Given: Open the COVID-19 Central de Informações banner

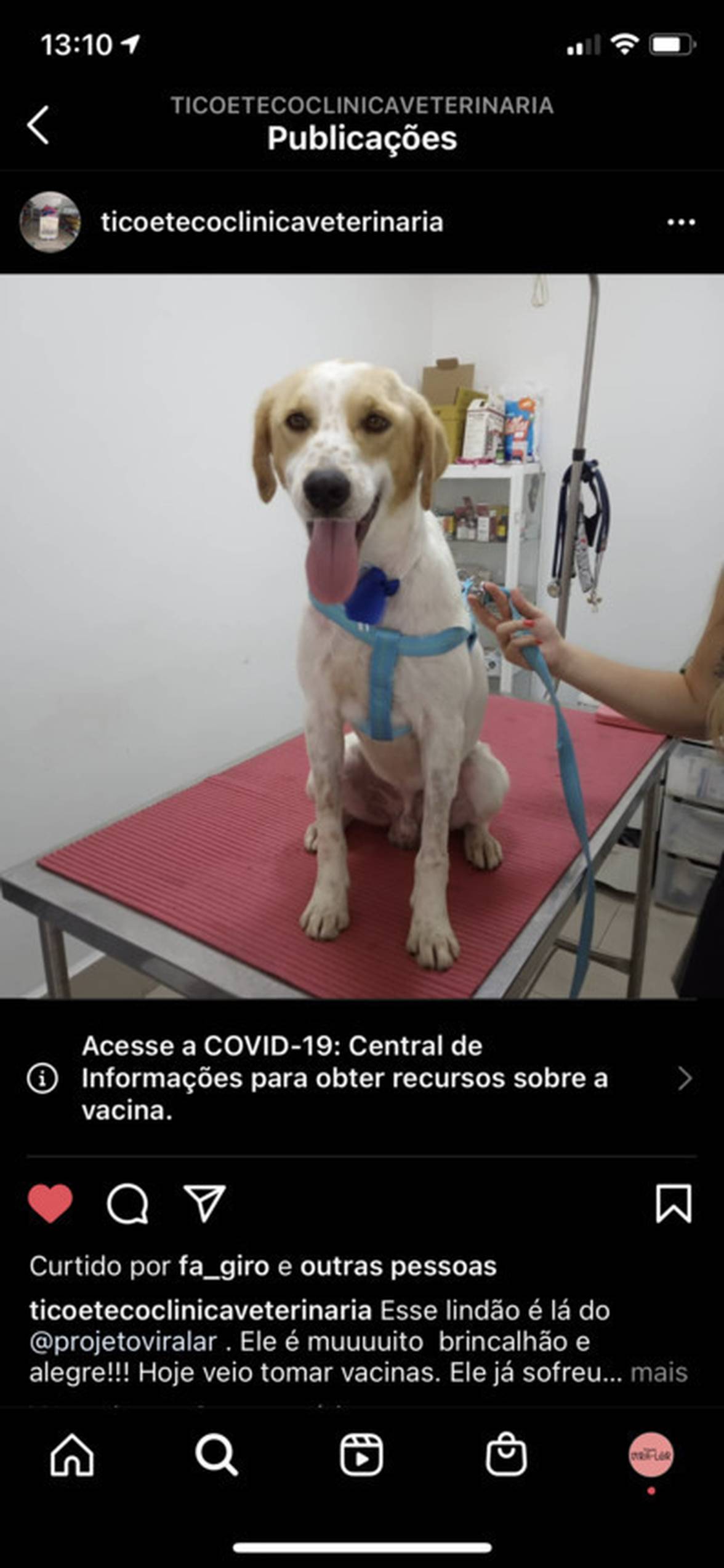Looking at the screenshot, I should (361, 1078).
